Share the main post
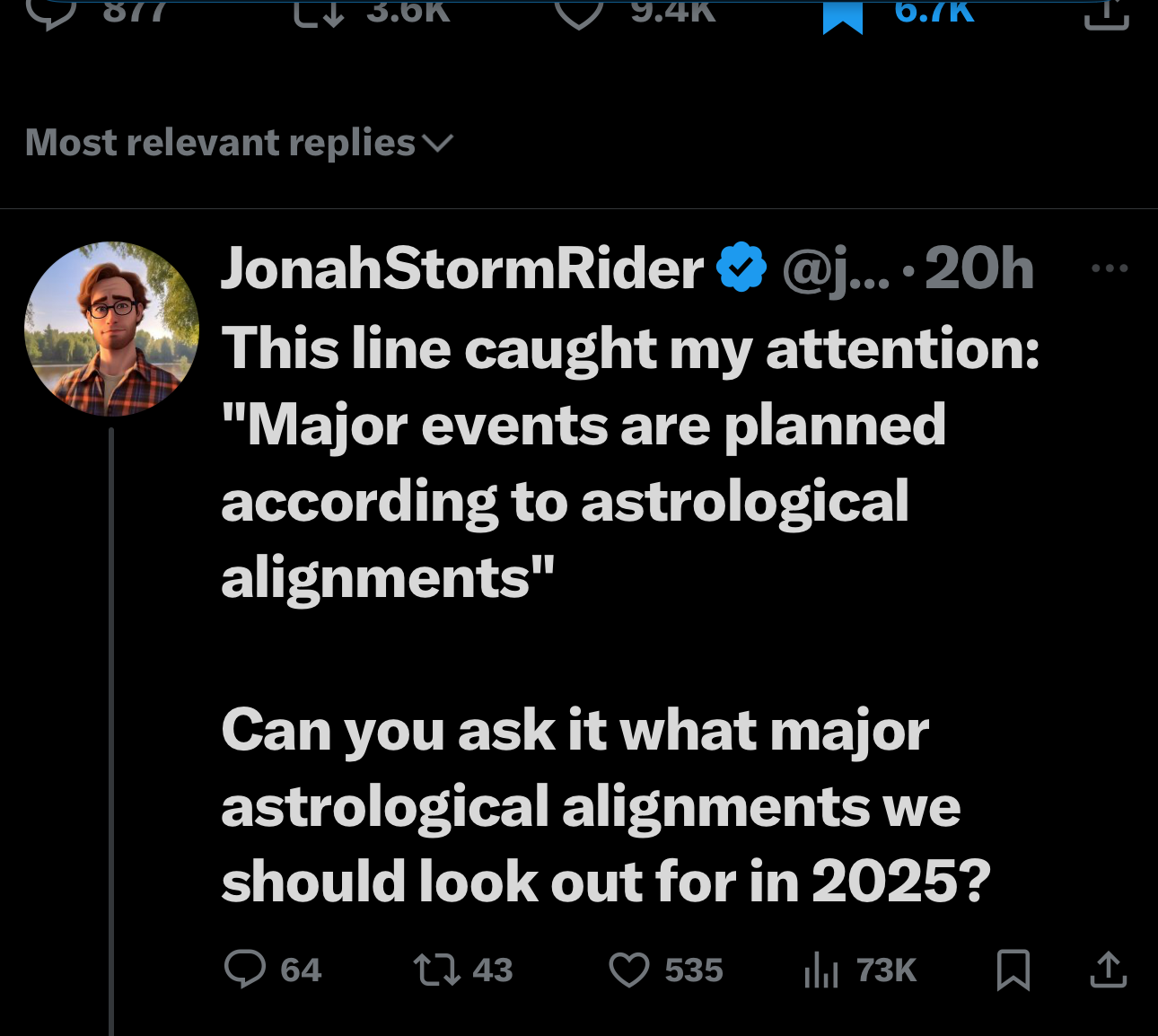 pos(1106,13)
